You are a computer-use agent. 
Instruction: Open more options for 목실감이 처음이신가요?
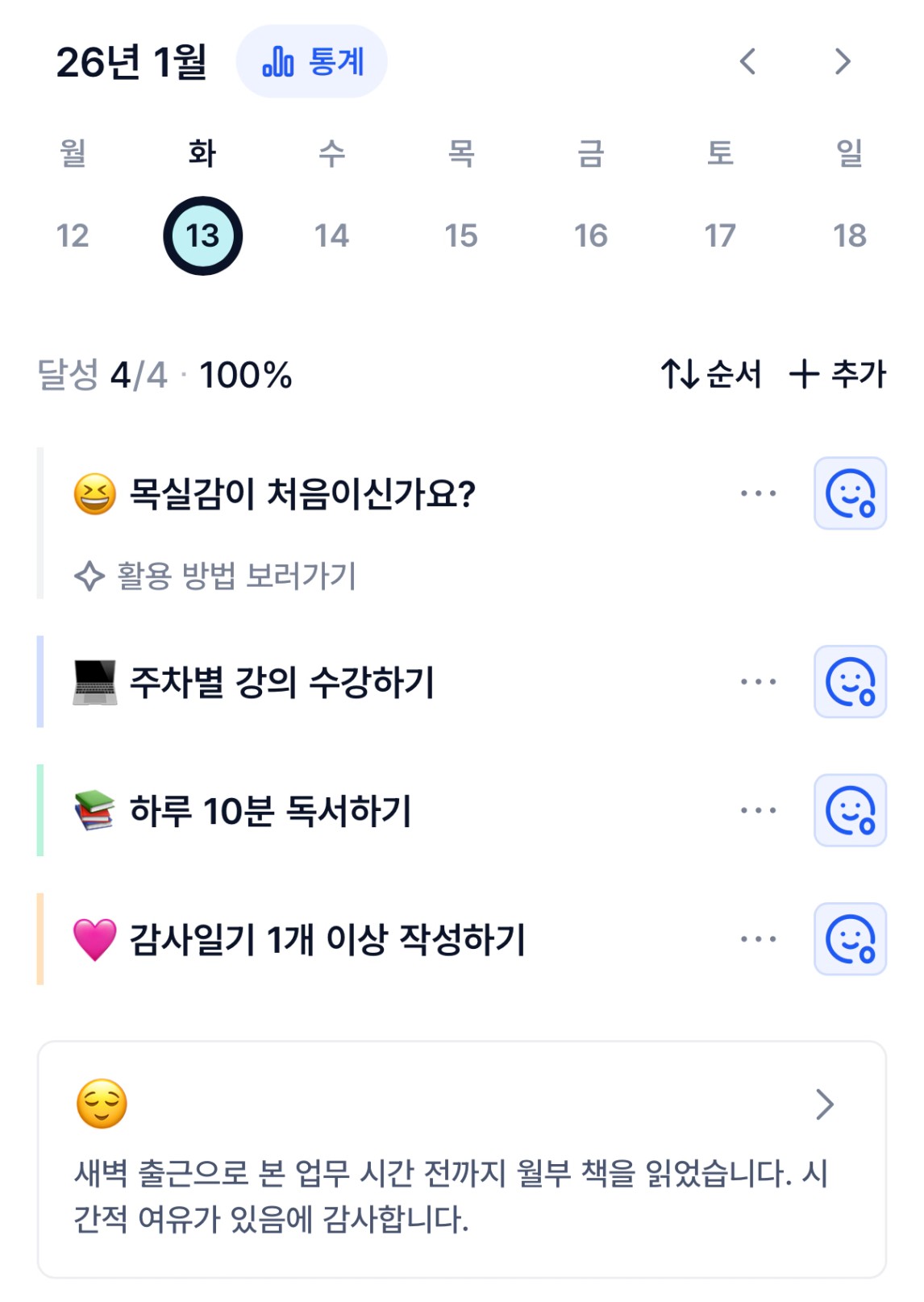[758, 493]
